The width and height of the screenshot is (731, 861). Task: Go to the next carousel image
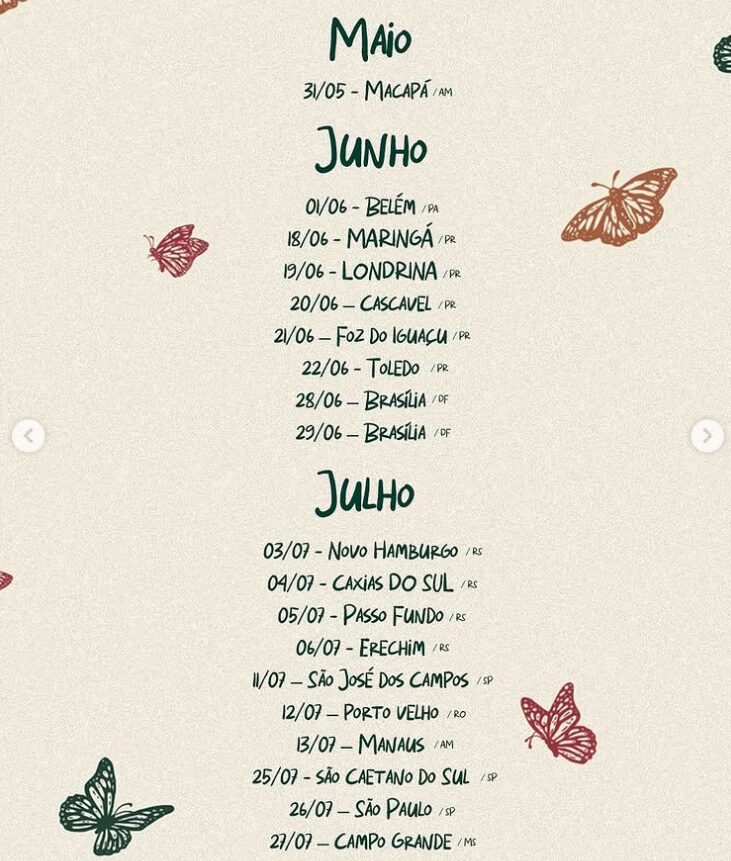pos(707,436)
